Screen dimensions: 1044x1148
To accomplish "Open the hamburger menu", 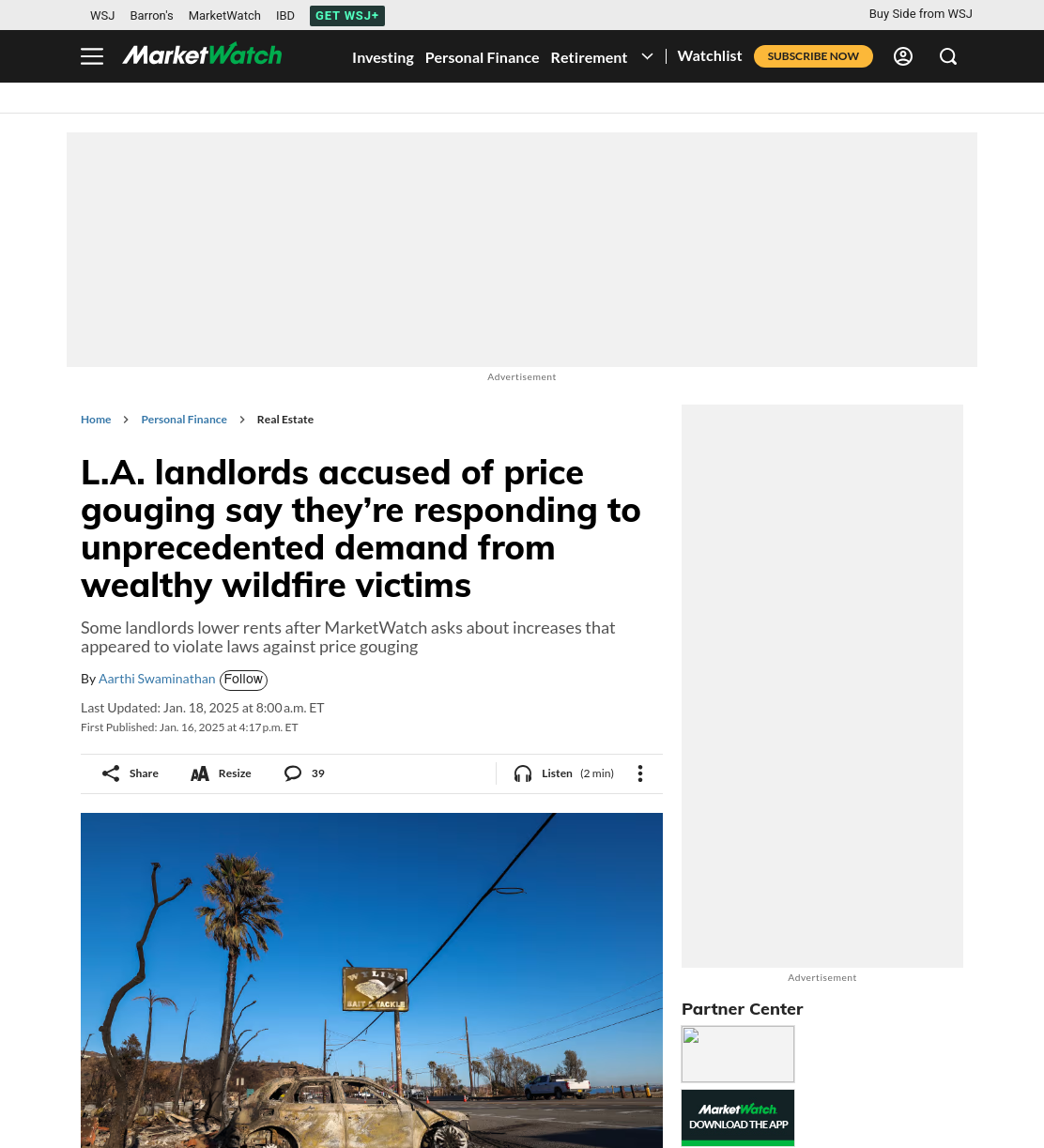I will 92,56.
